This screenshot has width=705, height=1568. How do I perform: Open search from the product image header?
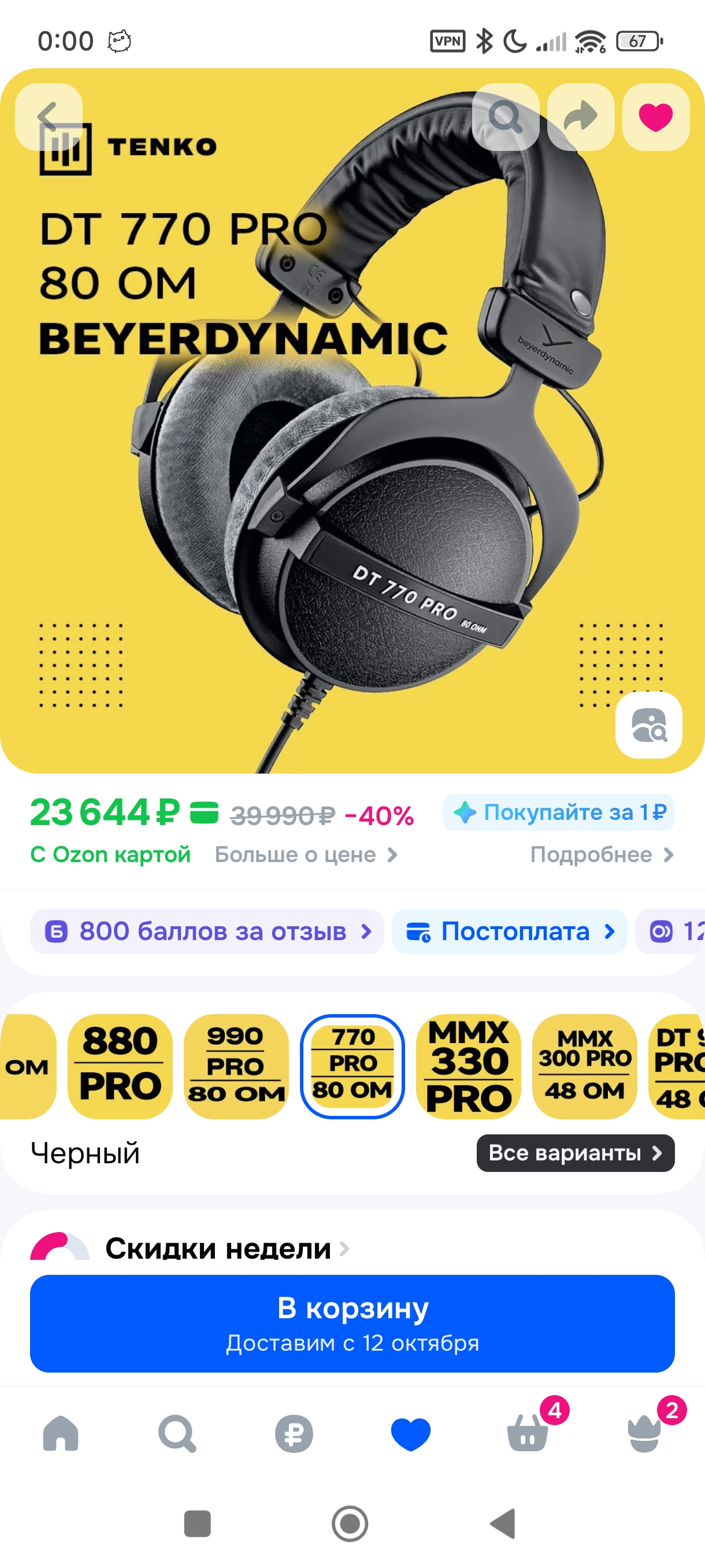506,117
